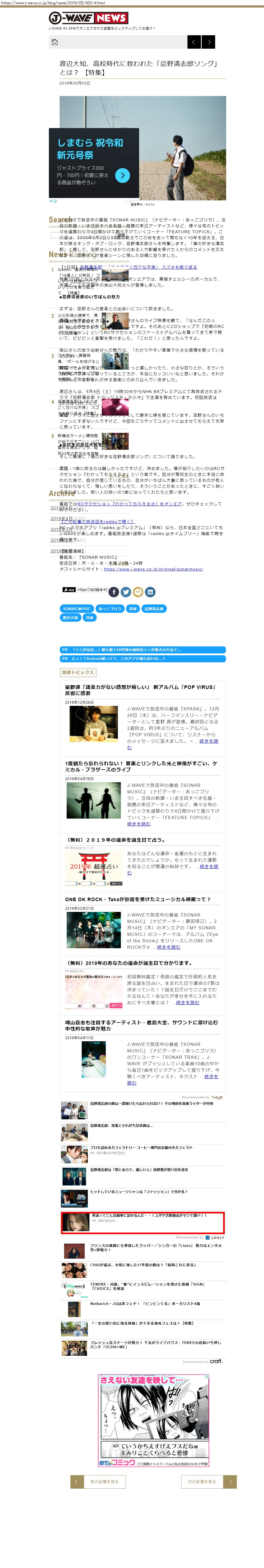Open the official sonarmusic site link
Image resolution: width=264 pixels, height=1568 pixels.
click(153, 569)
